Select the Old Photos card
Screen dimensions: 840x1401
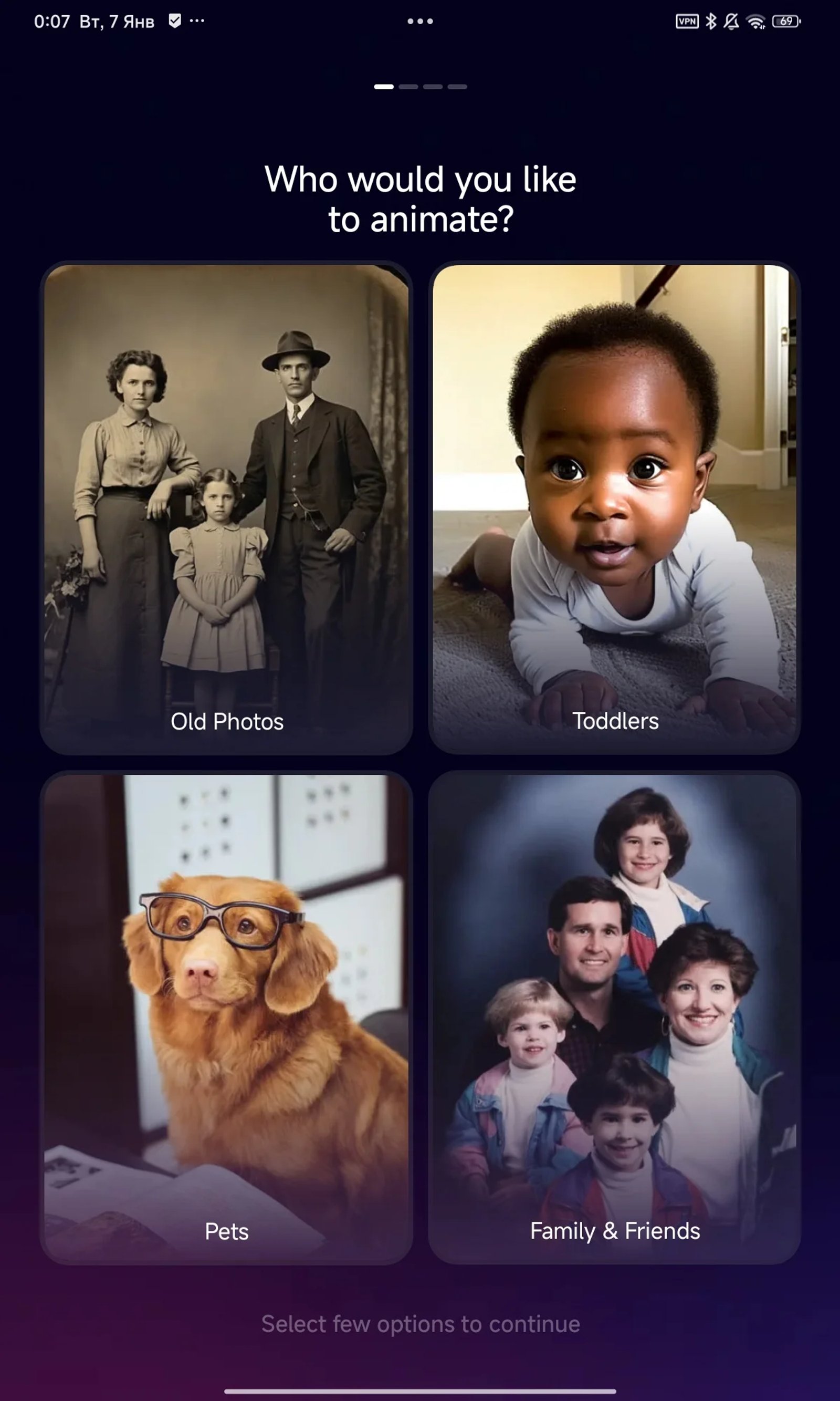(226, 508)
